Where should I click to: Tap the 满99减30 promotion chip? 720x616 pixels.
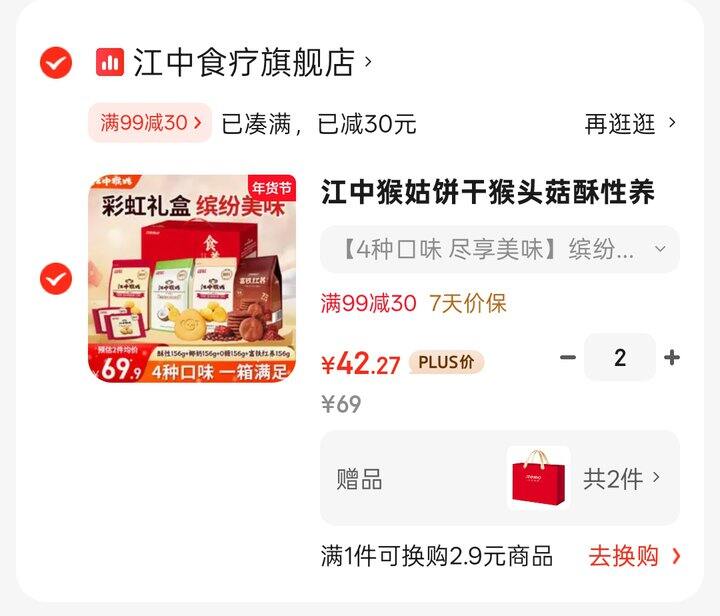point(150,123)
